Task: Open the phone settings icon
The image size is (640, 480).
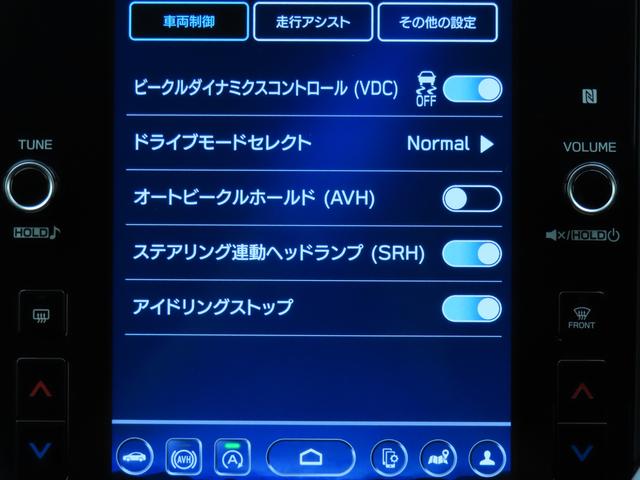Action: coord(388,457)
